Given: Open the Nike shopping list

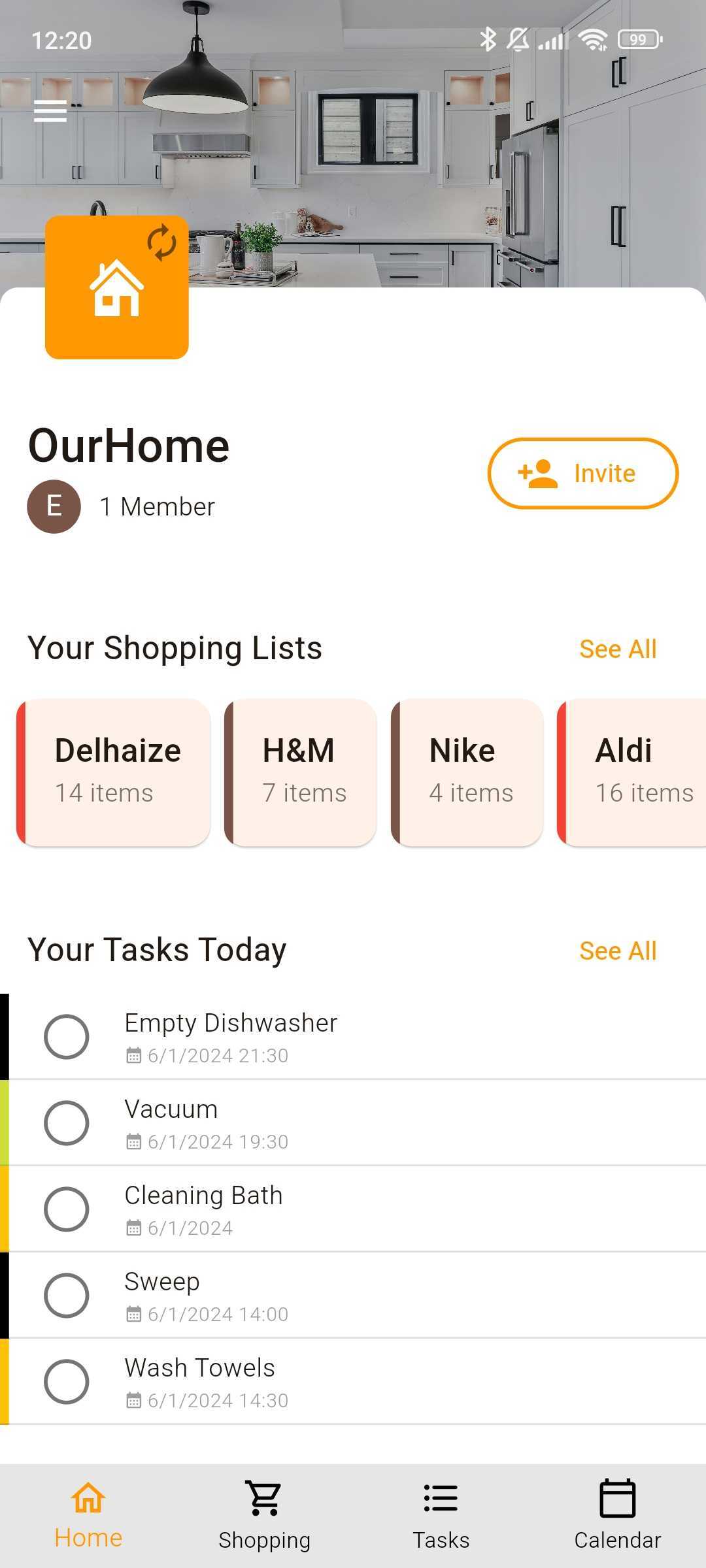Looking at the screenshot, I should [x=467, y=772].
